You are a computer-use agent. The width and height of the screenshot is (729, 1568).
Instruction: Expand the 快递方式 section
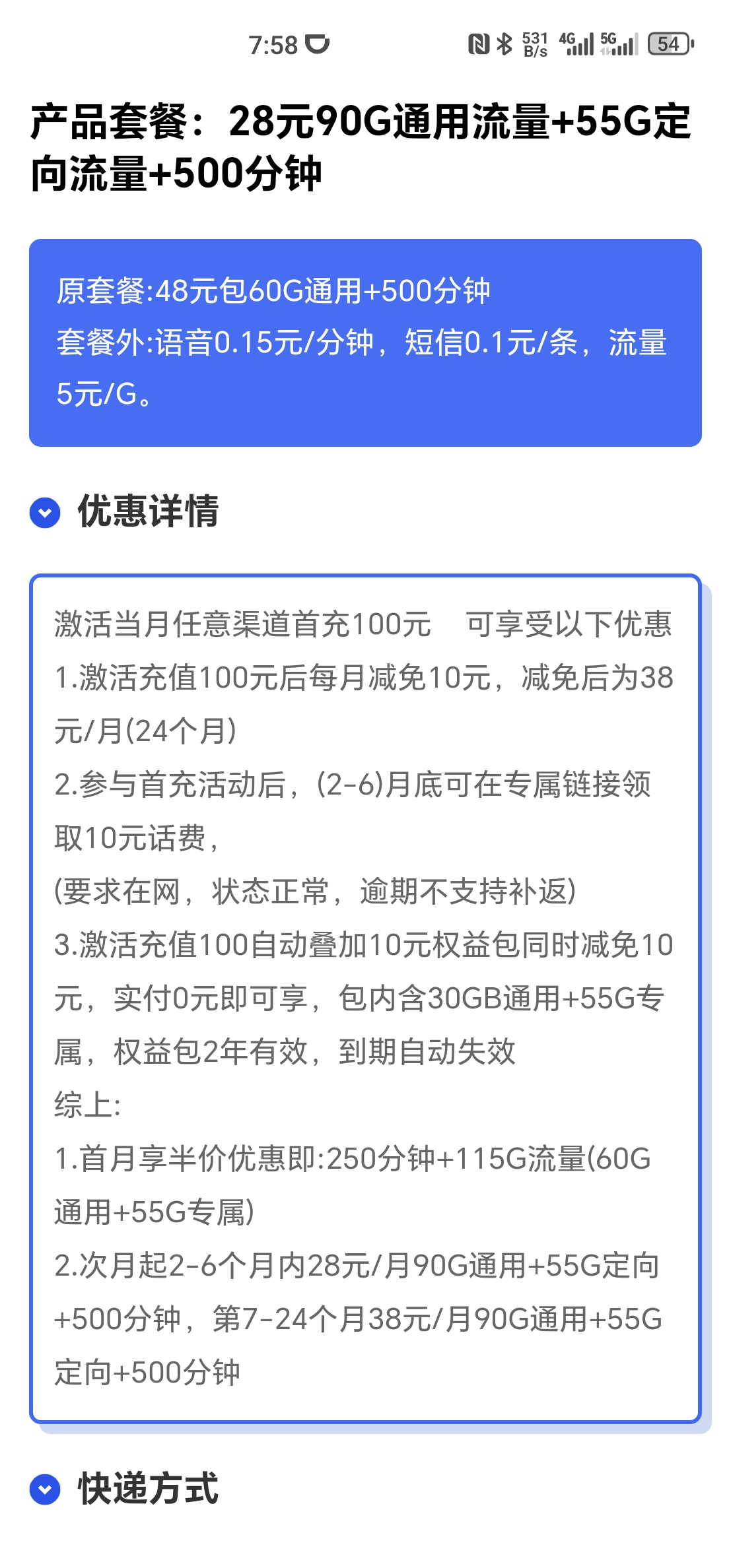[45, 1489]
